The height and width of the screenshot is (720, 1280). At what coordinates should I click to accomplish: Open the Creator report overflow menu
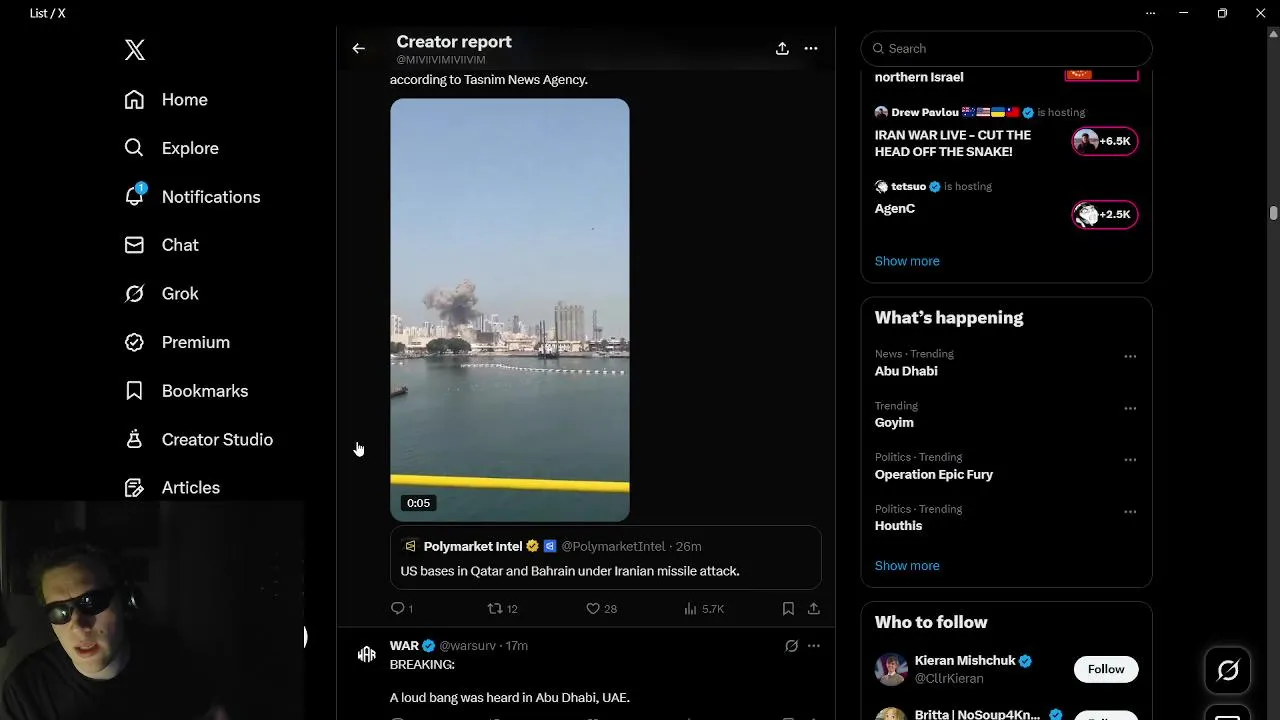coord(811,48)
